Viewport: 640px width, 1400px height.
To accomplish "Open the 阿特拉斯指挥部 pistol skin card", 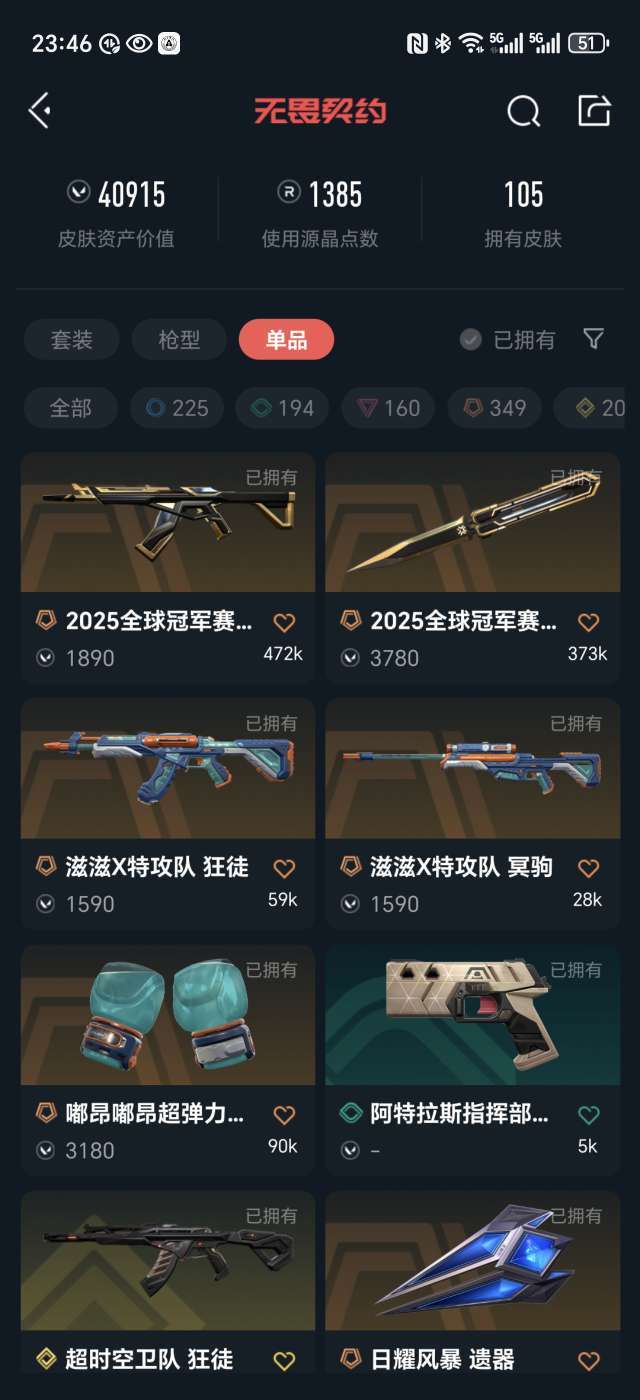I will click(x=473, y=1060).
